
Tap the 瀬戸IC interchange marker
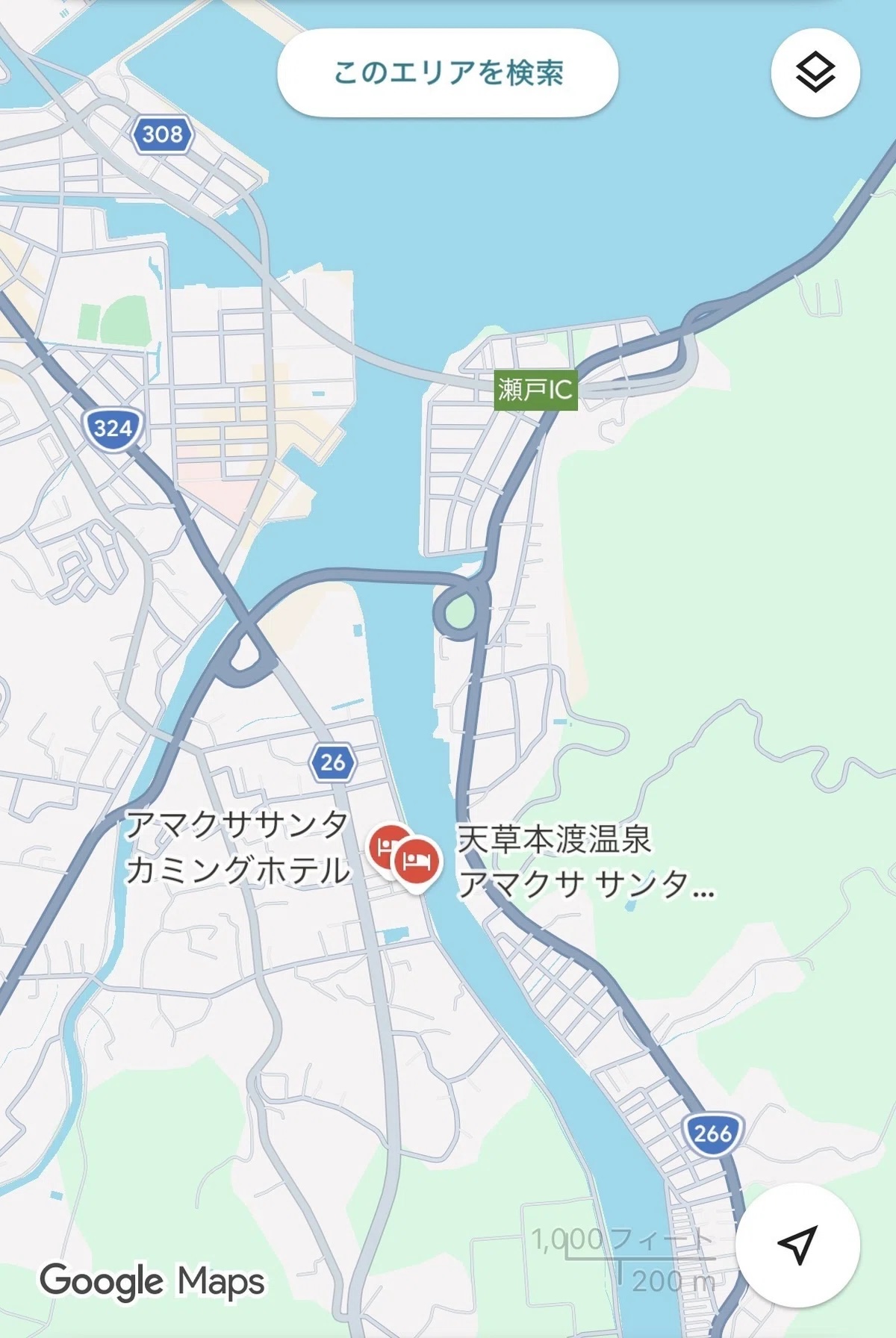point(535,390)
